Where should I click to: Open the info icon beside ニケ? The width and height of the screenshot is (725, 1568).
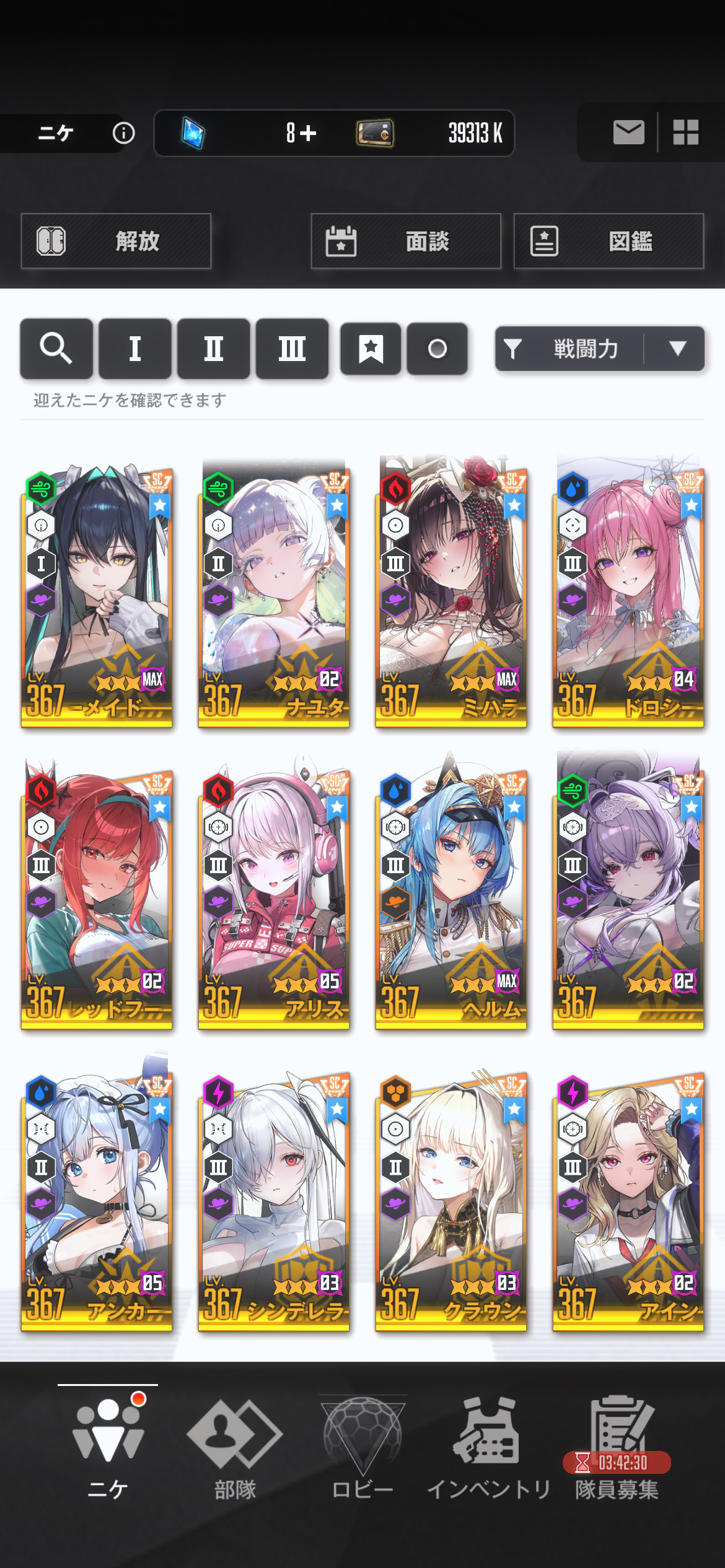[123, 133]
